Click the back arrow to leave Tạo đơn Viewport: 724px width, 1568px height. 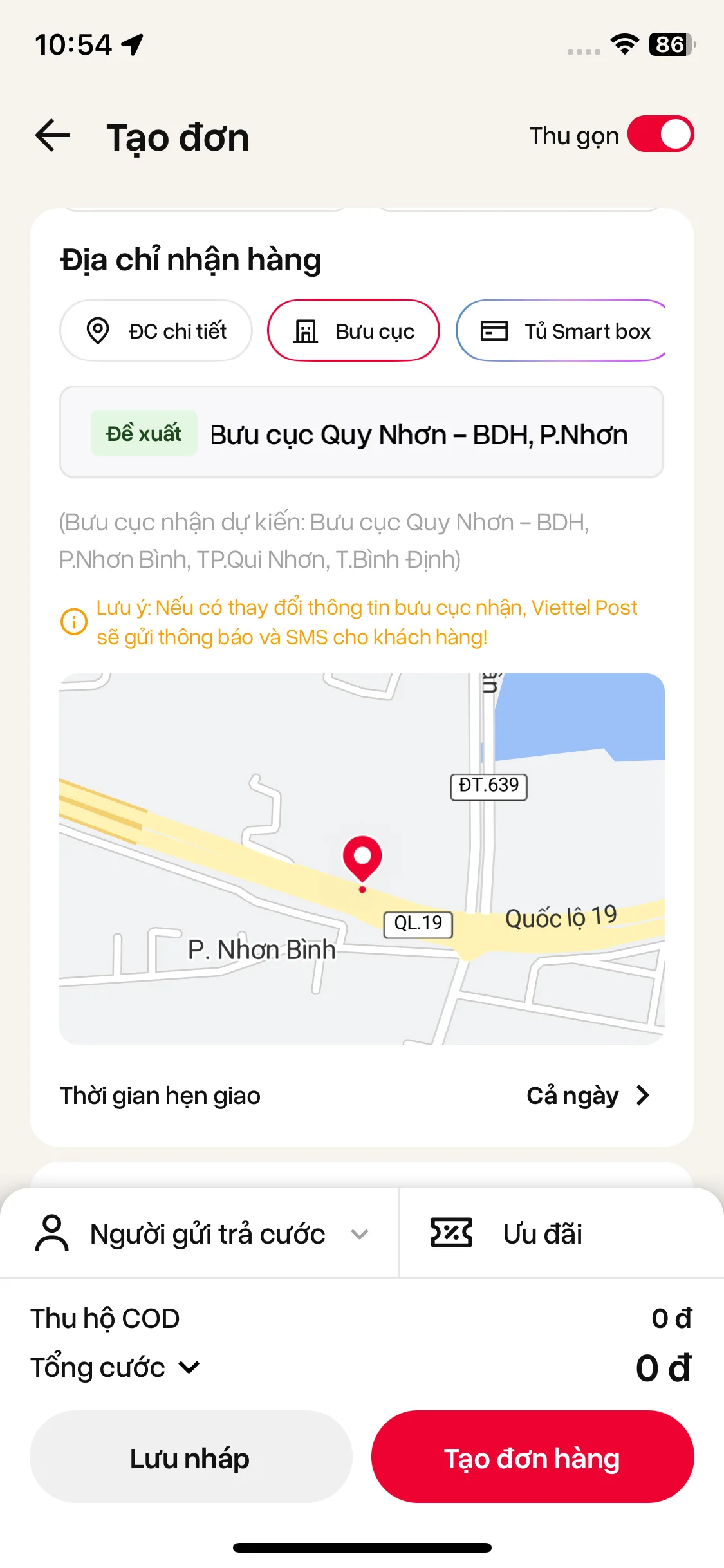click(52, 135)
